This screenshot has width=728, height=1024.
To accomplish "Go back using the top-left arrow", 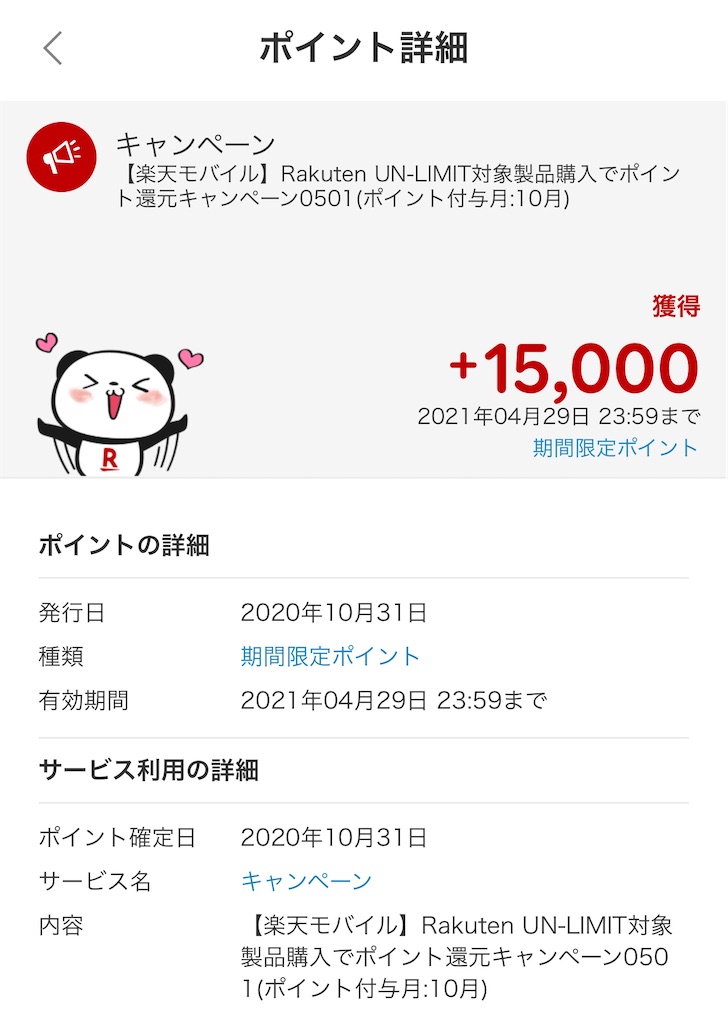I will (53, 48).
